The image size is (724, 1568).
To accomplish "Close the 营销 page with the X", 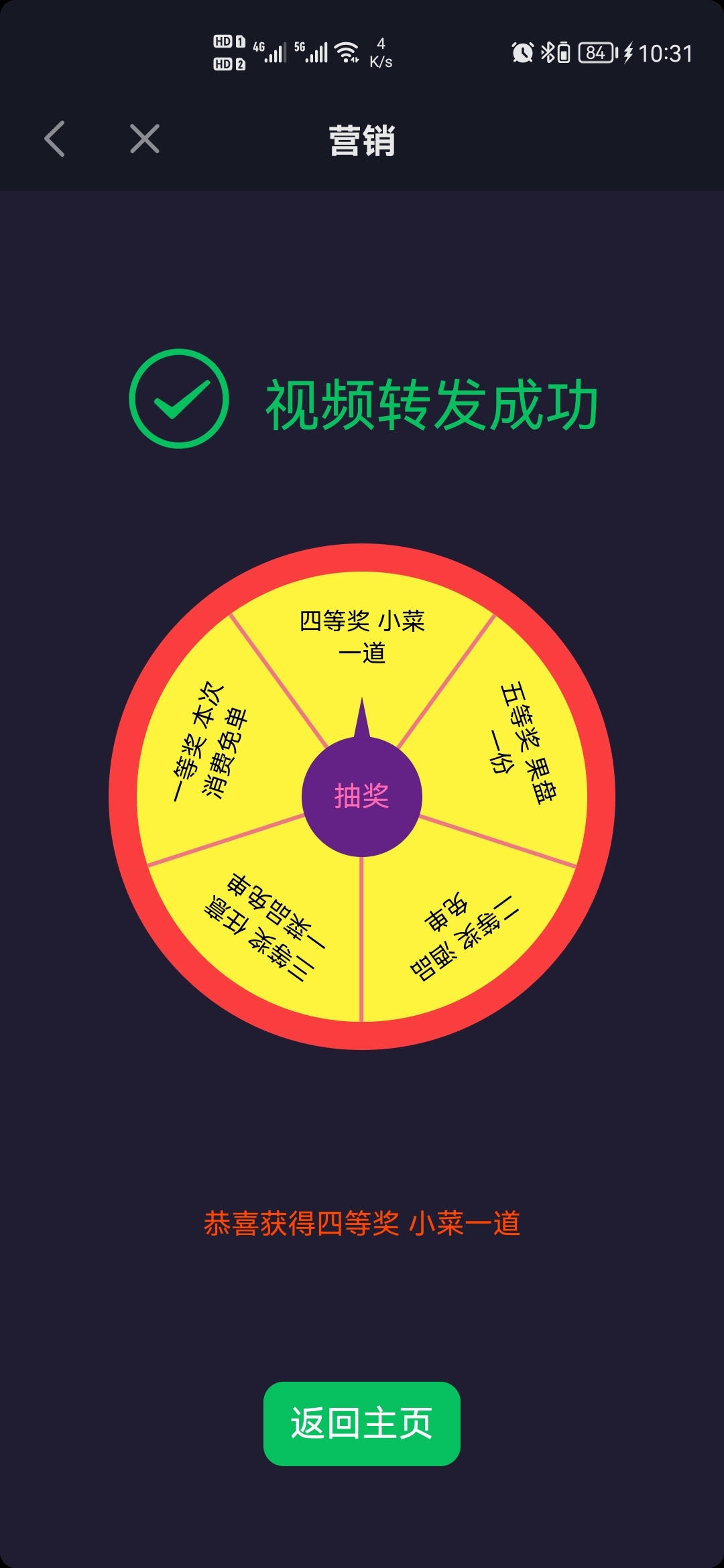I will pyautogui.click(x=144, y=139).
